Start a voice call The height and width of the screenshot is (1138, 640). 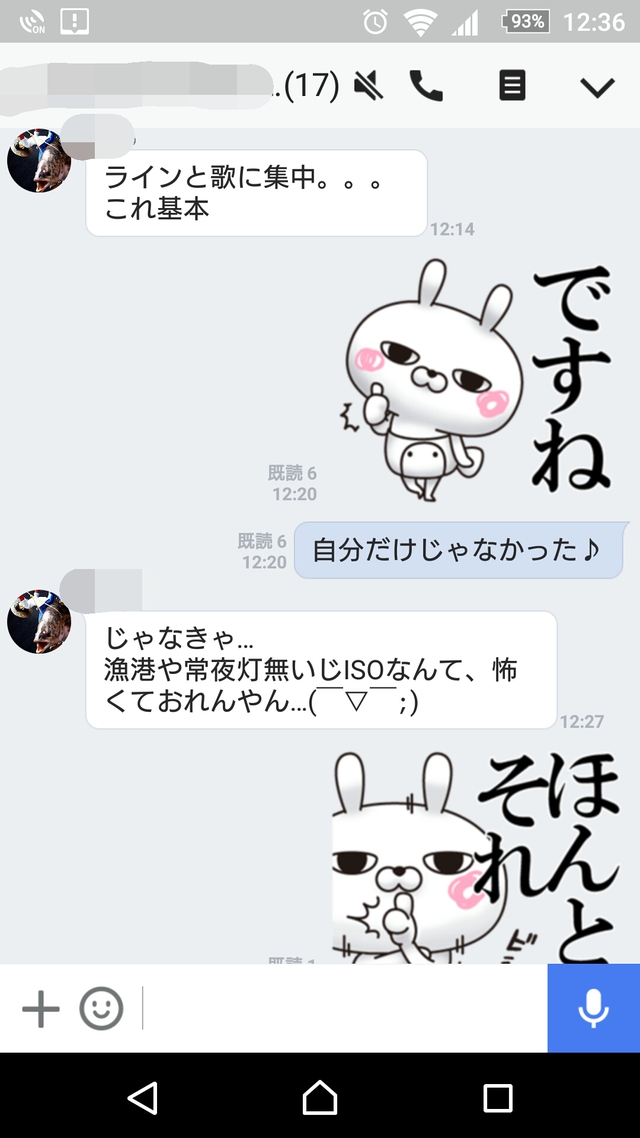[426, 86]
